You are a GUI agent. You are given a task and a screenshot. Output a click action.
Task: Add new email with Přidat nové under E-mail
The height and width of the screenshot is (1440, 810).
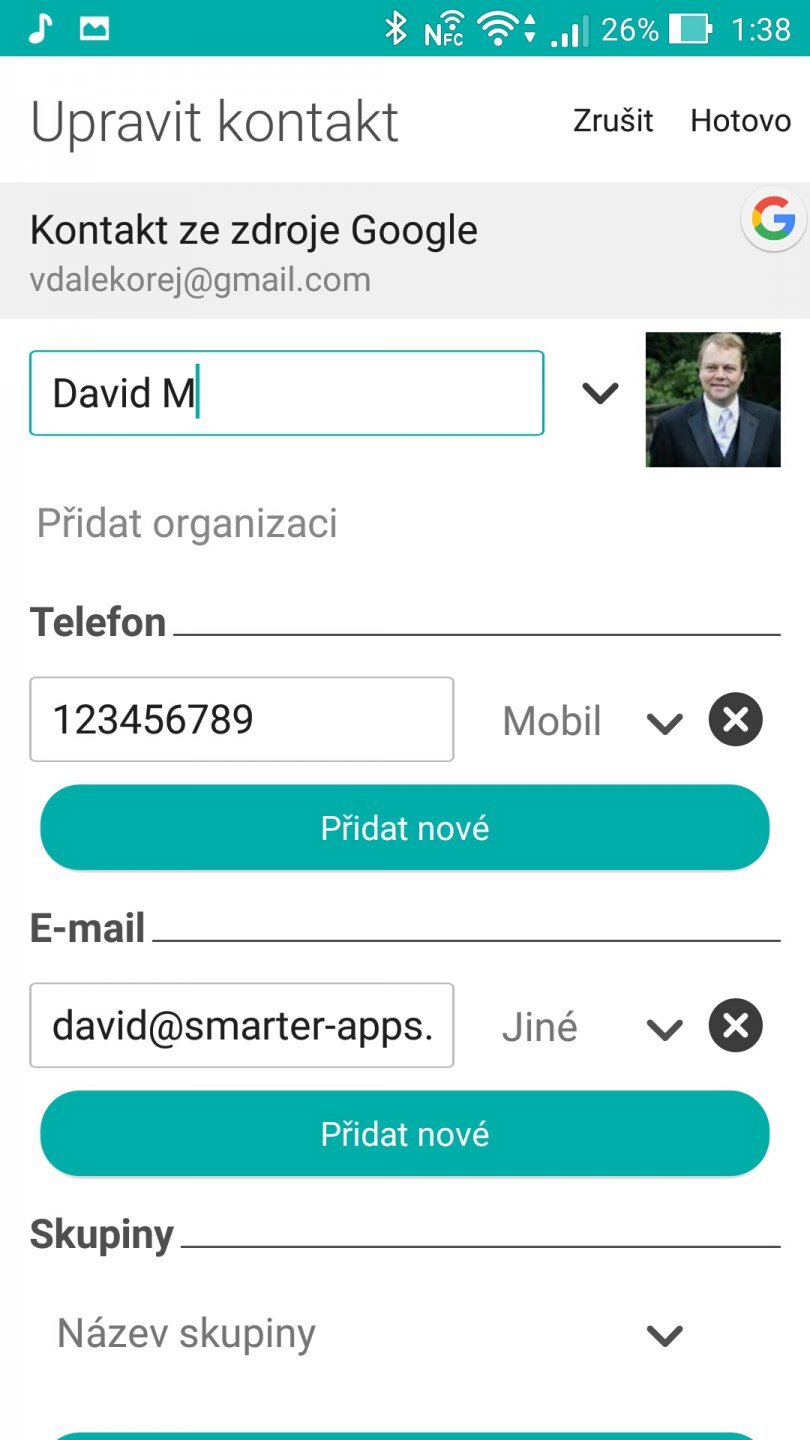404,1134
